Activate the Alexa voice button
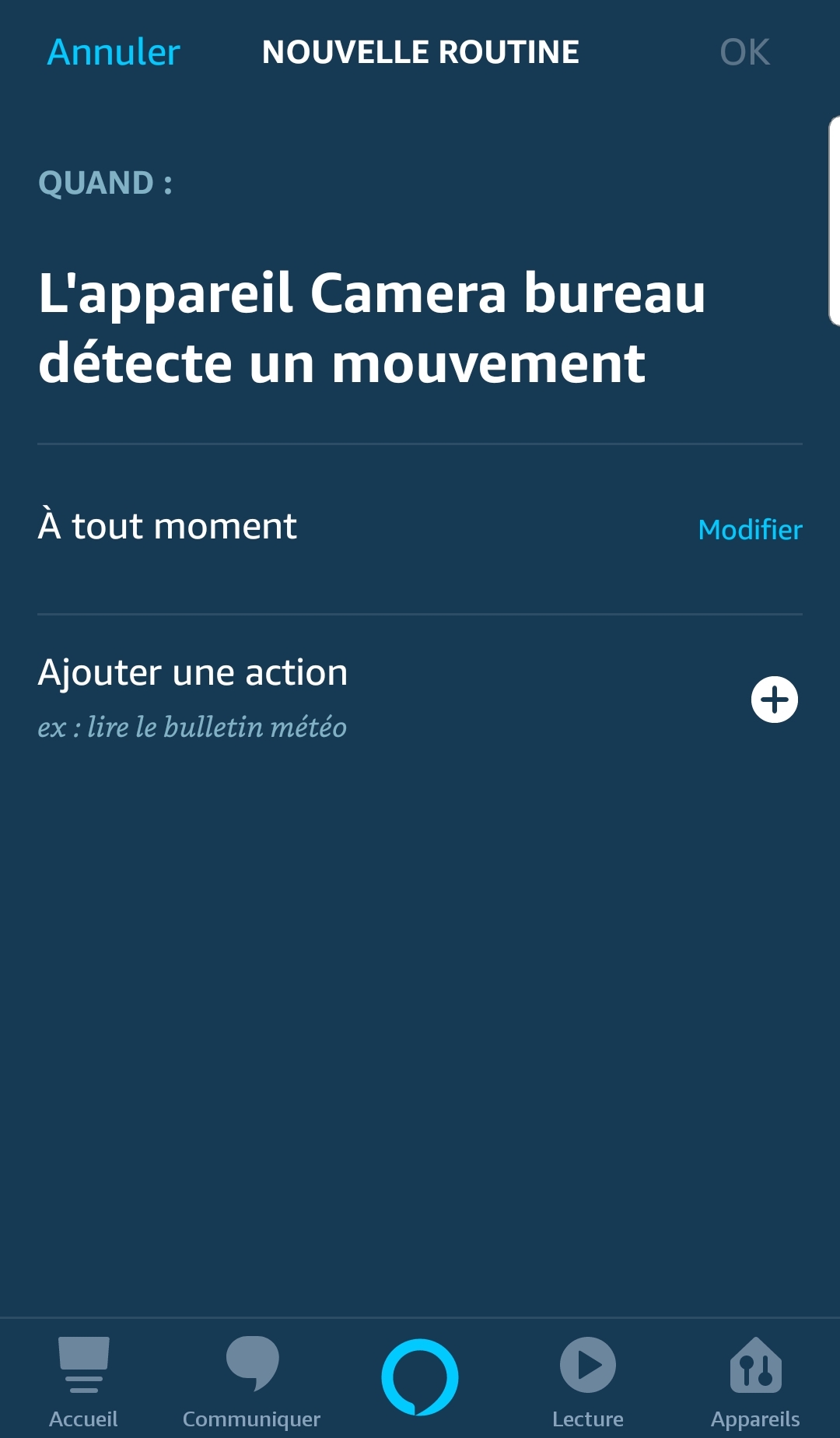Screen dimensions: 840x1438 [420, 1377]
